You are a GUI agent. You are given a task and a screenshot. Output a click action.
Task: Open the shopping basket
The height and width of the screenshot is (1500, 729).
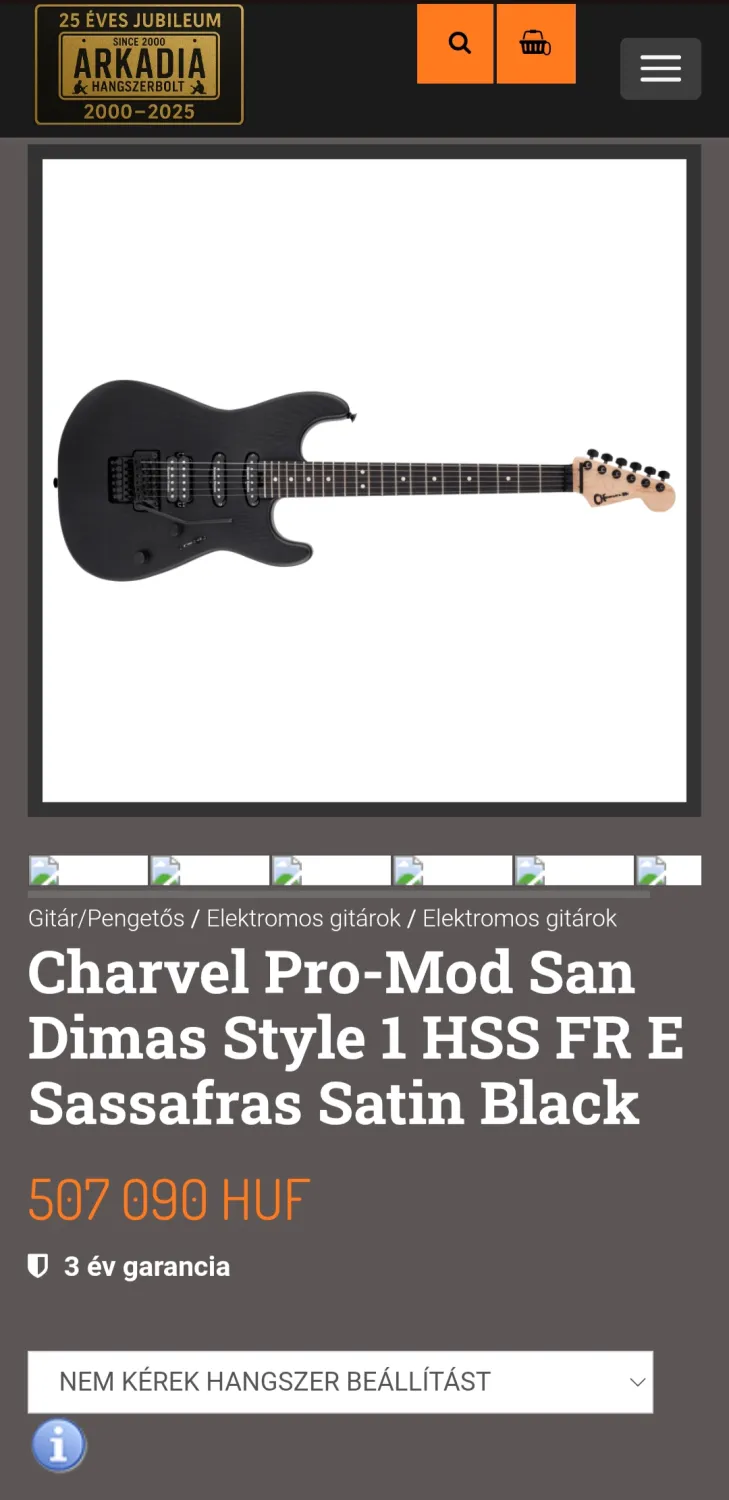[536, 44]
